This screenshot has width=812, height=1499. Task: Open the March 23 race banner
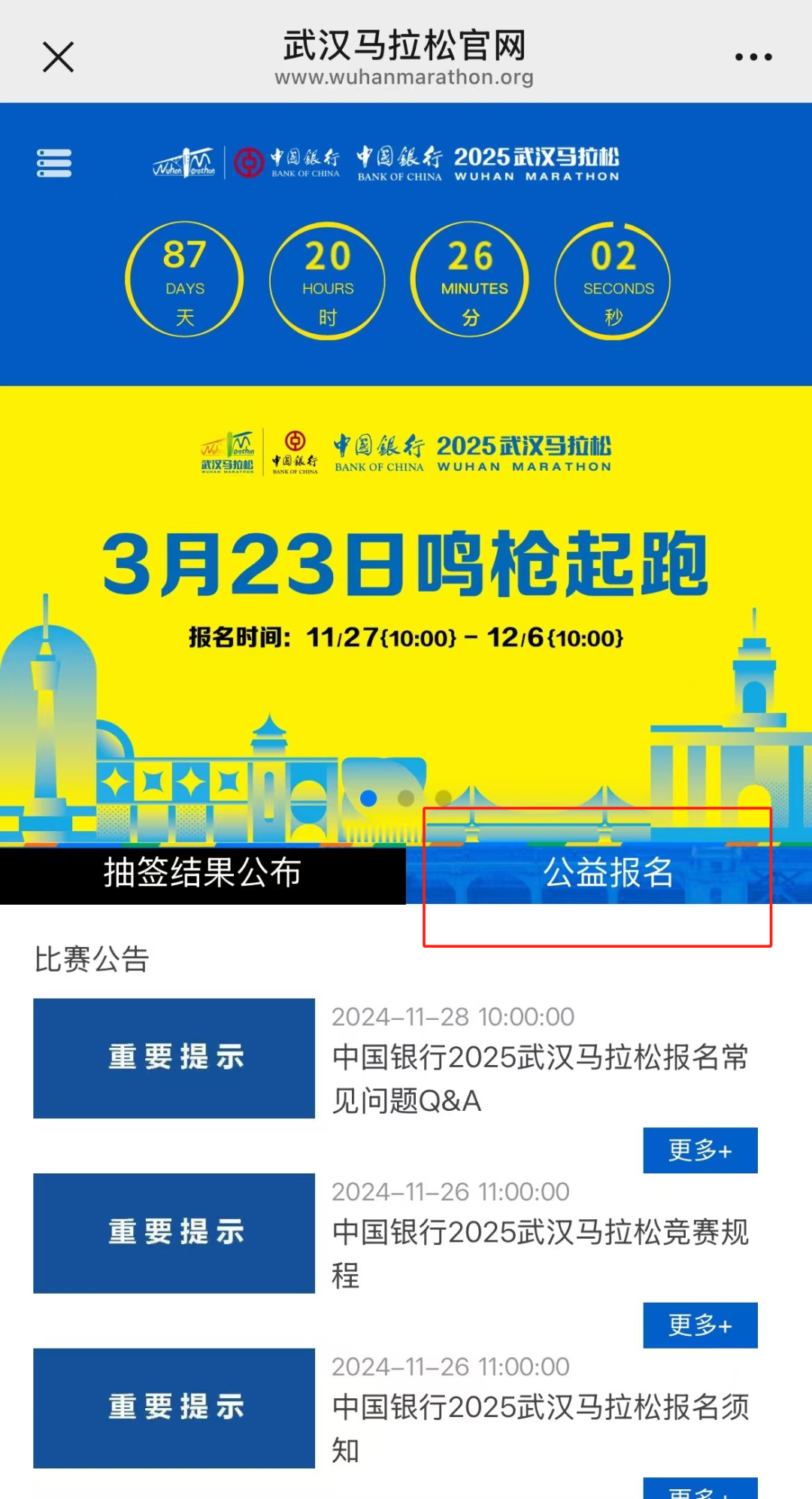[406, 602]
